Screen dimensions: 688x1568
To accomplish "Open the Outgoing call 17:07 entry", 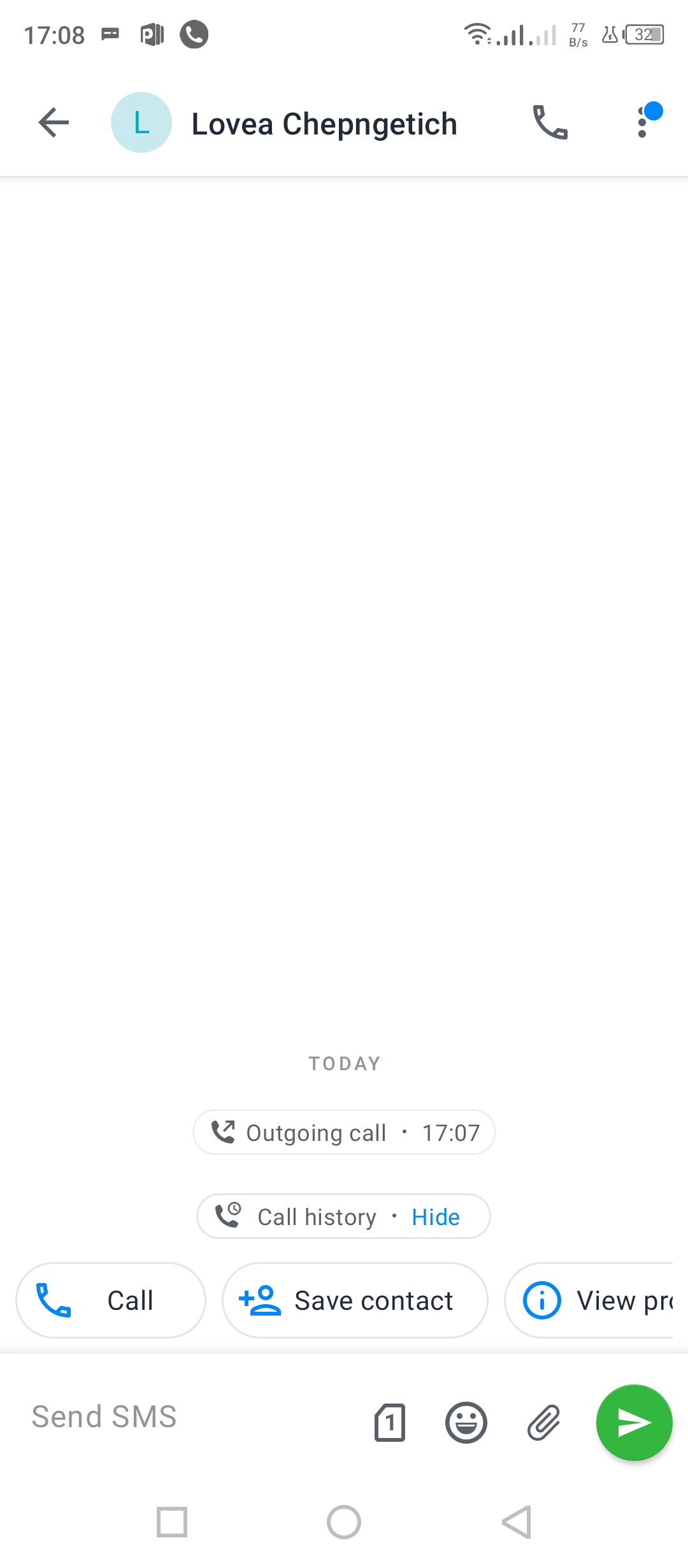I will [x=344, y=1133].
